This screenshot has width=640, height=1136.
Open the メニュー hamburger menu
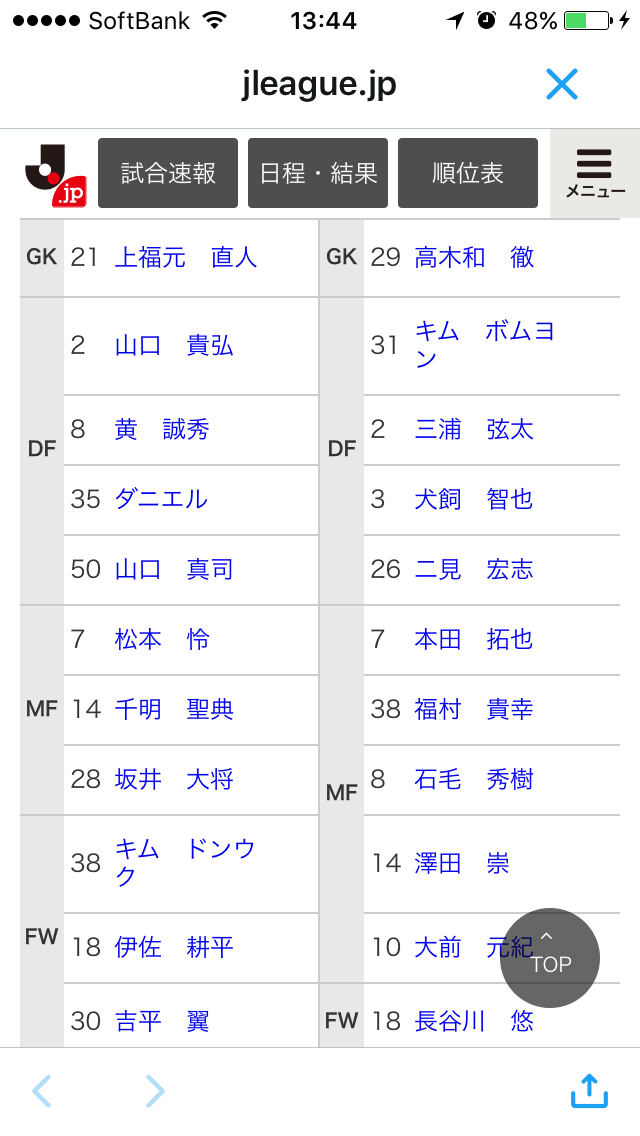[x=595, y=174]
